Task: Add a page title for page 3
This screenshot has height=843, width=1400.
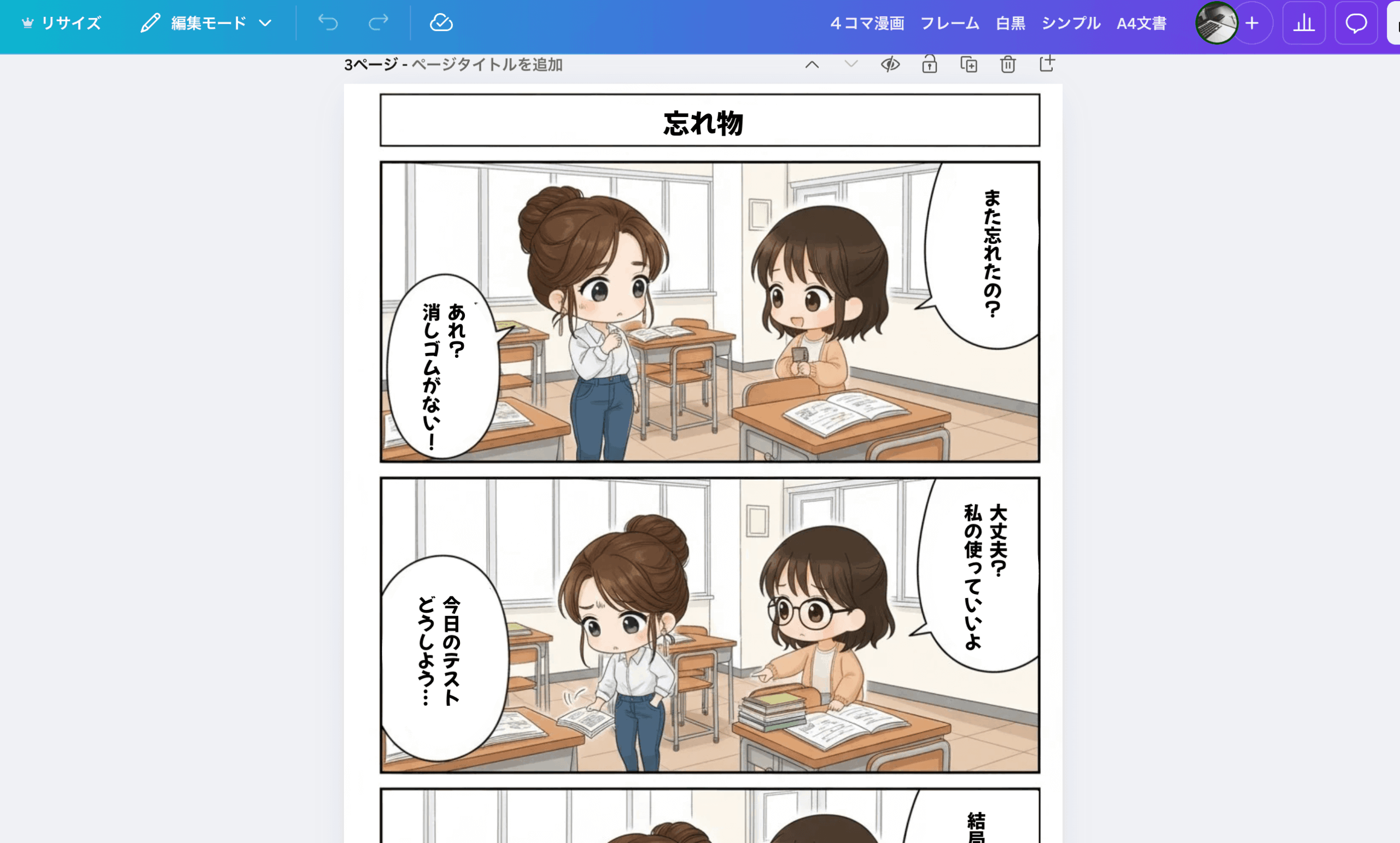Action: tap(487, 65)
